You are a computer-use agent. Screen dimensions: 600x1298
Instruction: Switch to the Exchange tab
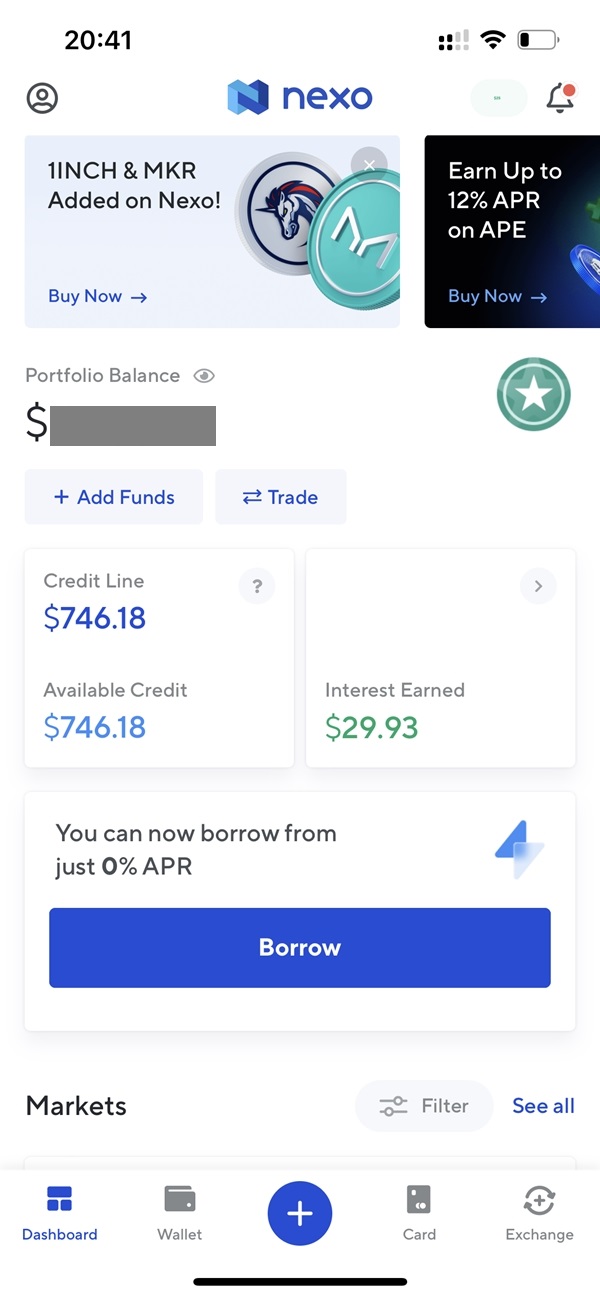539,1213
